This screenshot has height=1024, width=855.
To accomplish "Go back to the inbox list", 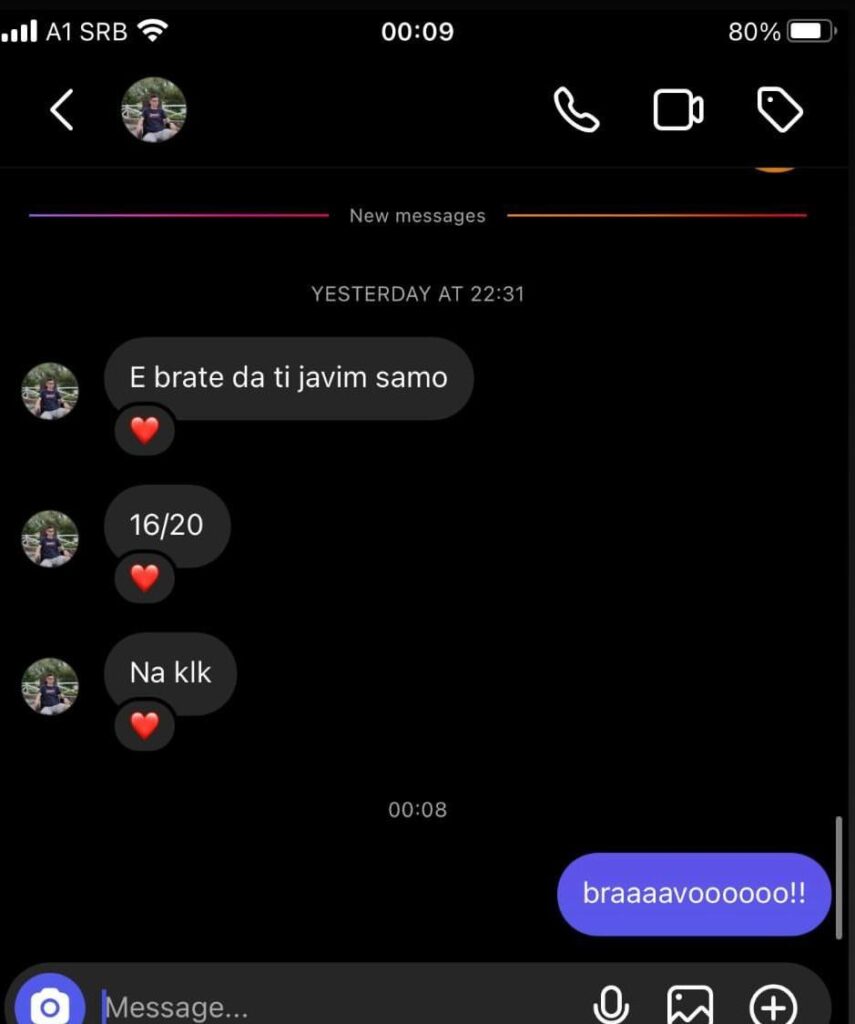I will (x=62, y=110).
